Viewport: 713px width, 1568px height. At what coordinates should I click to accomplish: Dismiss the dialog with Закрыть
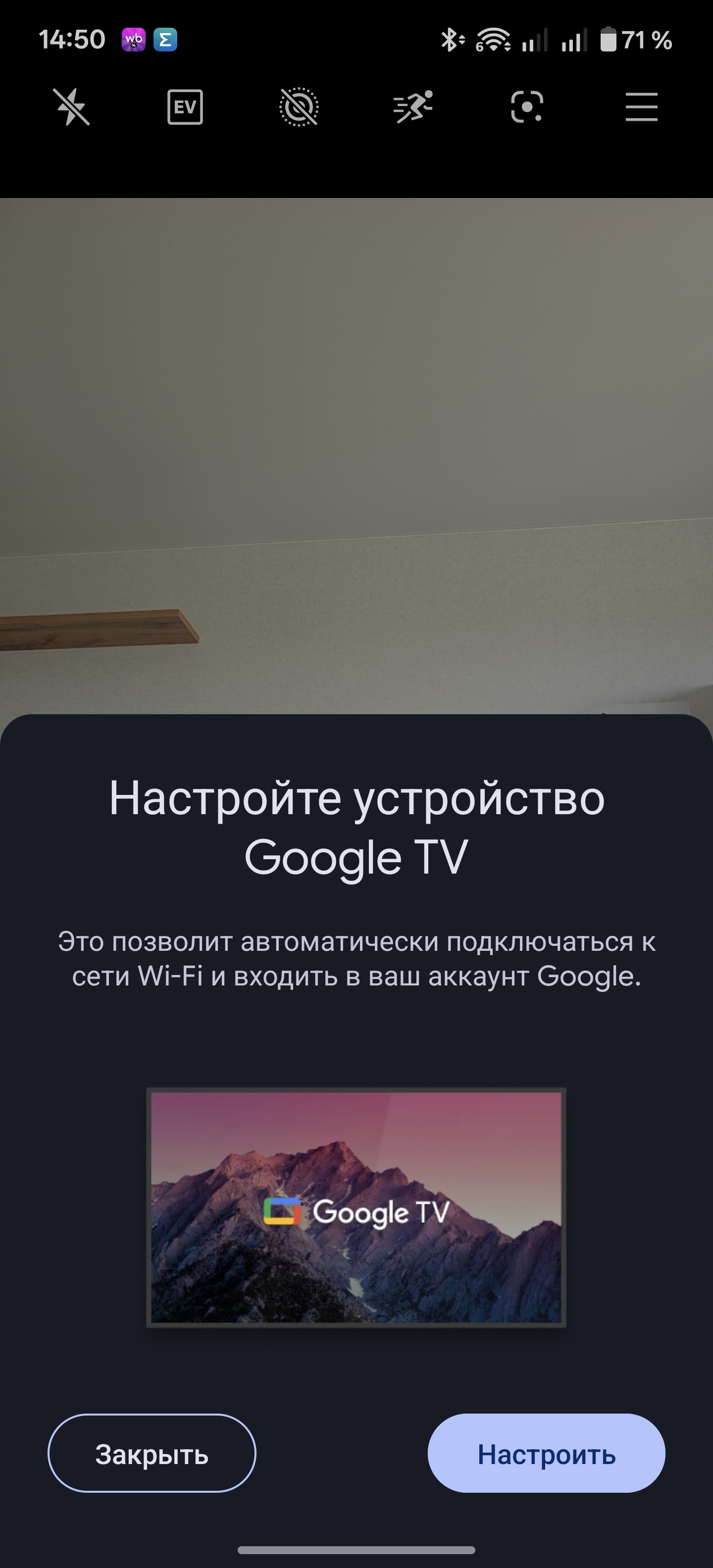point(152,1453)
